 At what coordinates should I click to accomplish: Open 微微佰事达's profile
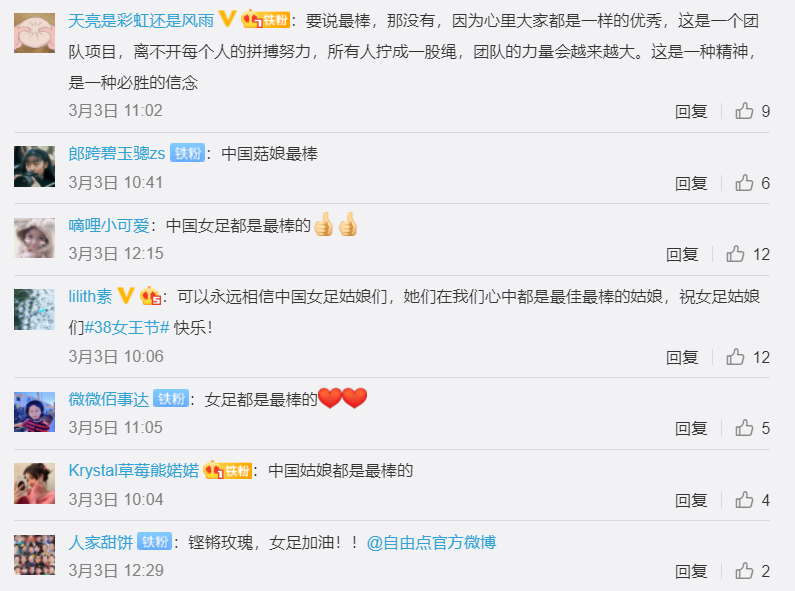click(x=108, y=399)
